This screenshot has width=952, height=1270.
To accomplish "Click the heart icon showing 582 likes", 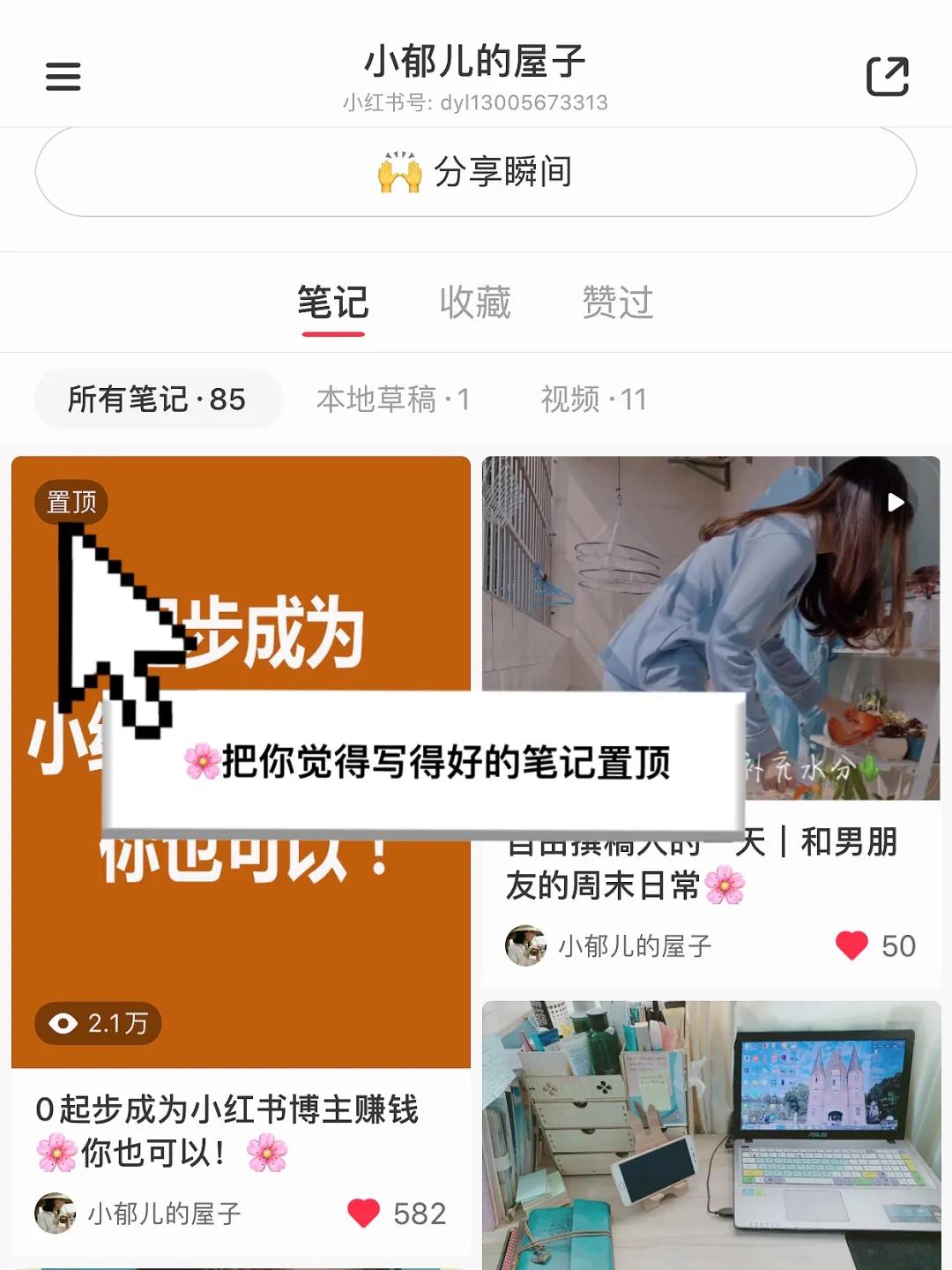I will 362,1213.
